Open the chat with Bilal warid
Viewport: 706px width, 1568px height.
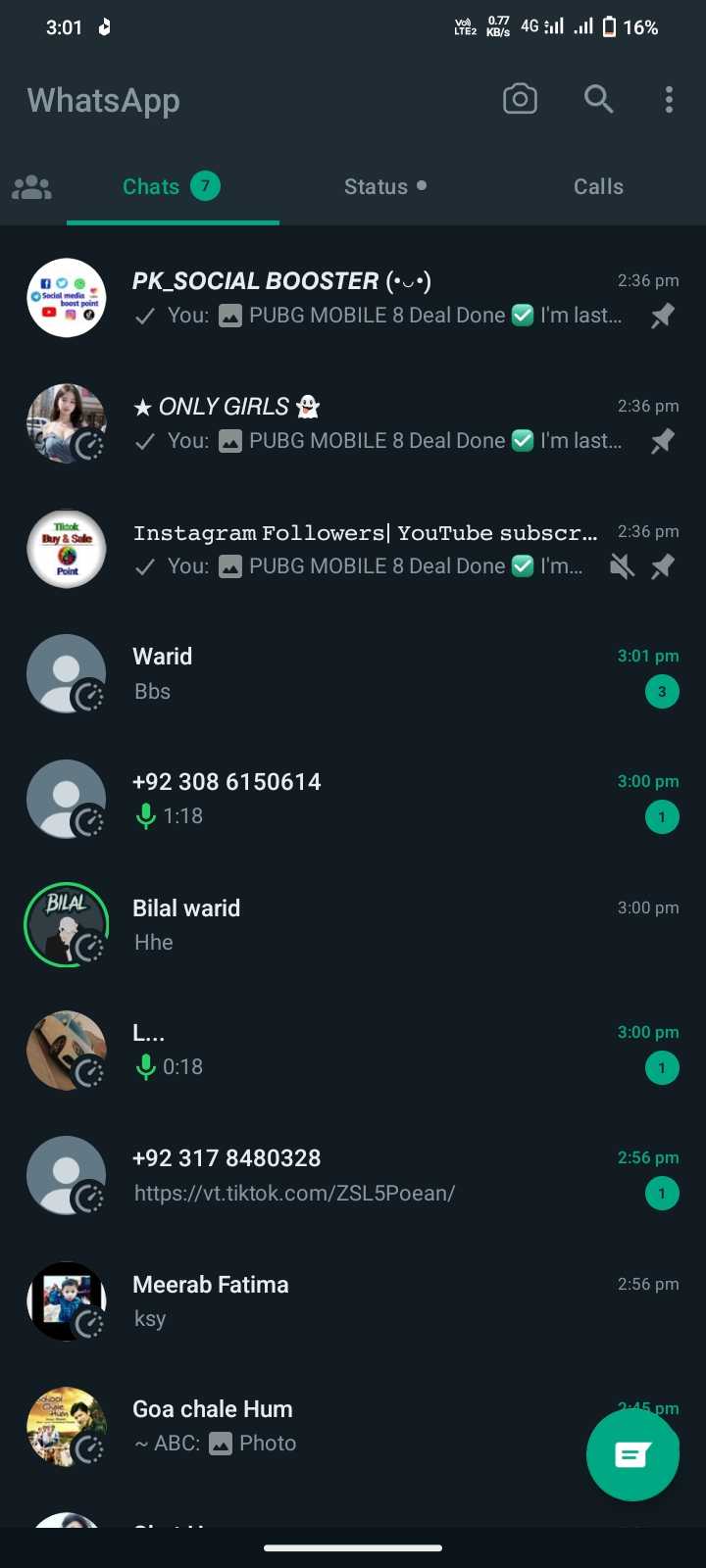pos(353,925)
